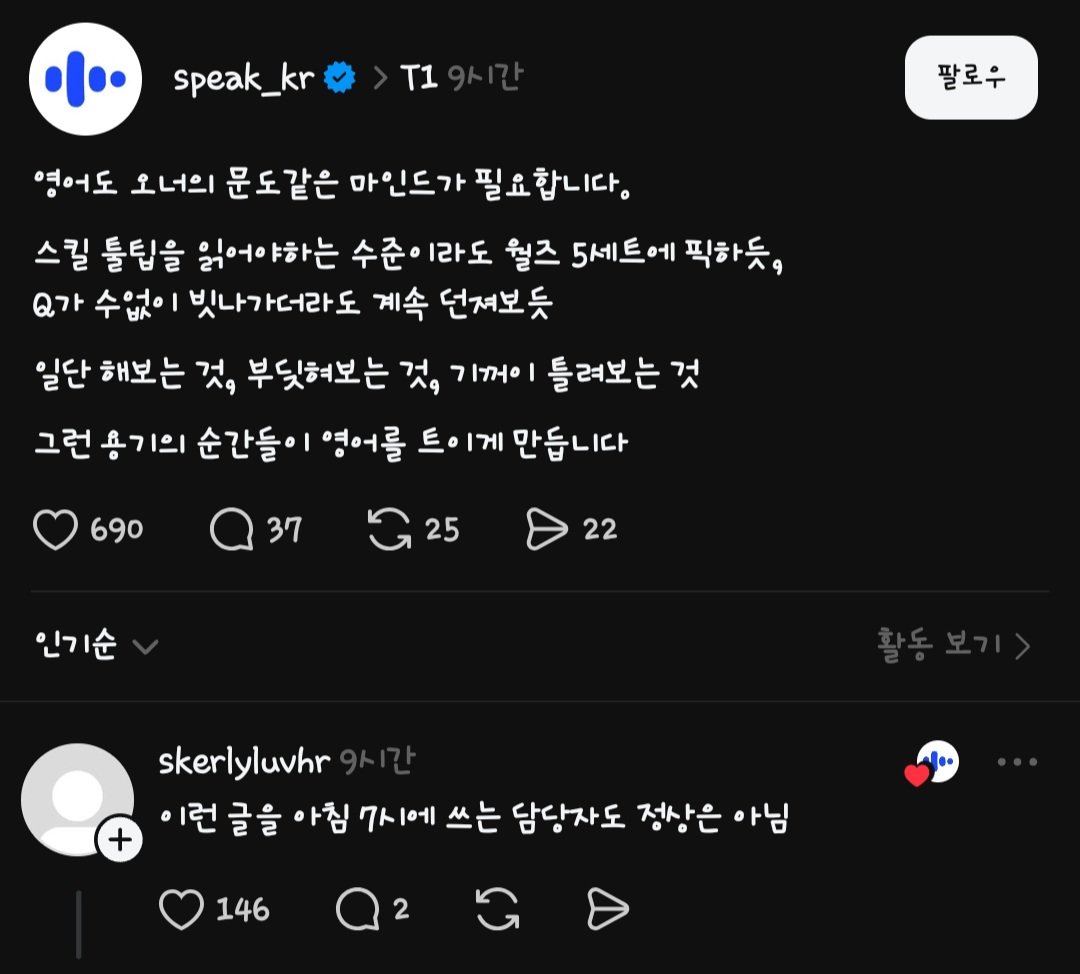Share the speak_kr post
Viewport: 1080px width, 974px height.
[x=547, y=530]
